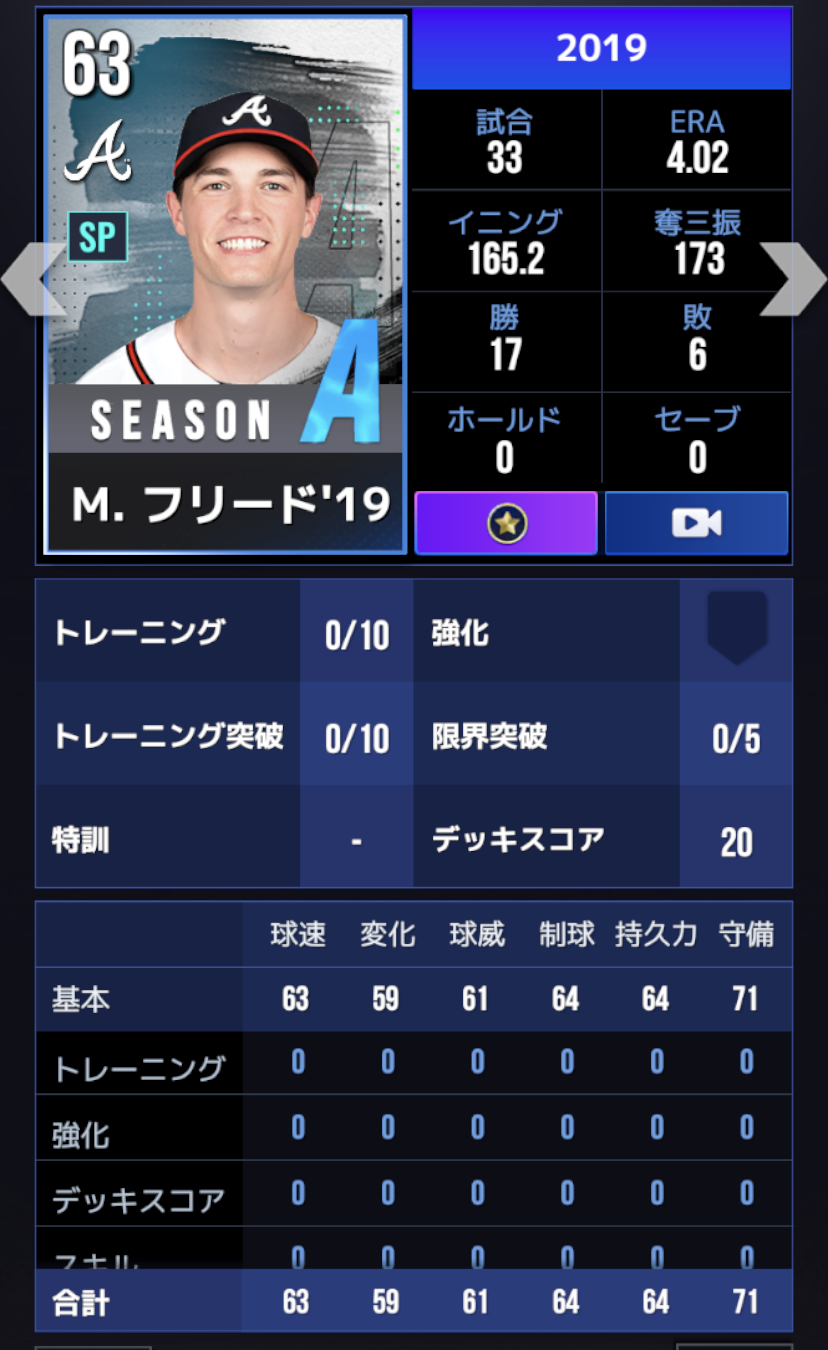Screen dimensions: 828x1350
Task: Open the video camera button
Action: [697, 523]
